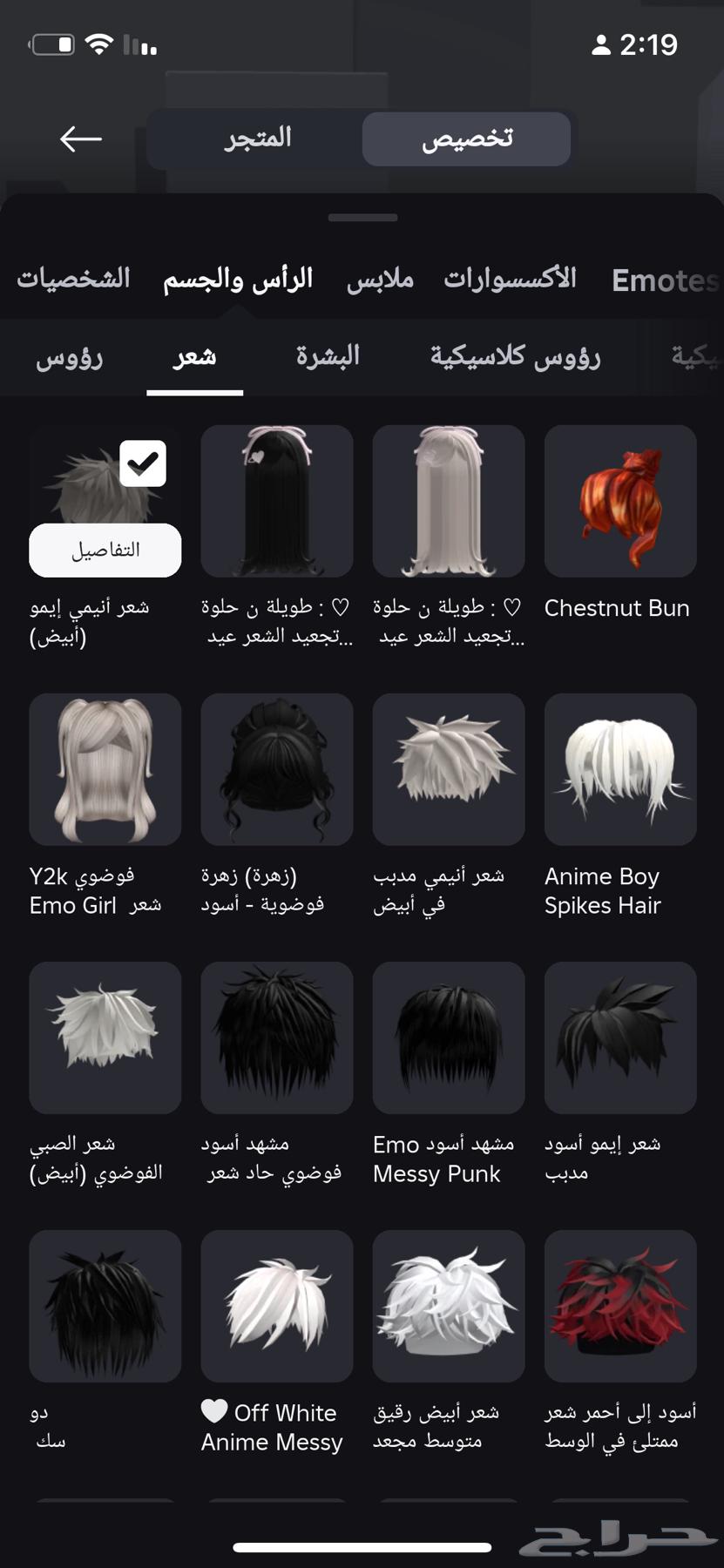Open the رؤوس كلاسيكية subtab
Image resolution: width=724 pixels, height=1568 pixels.
[515, 357]
